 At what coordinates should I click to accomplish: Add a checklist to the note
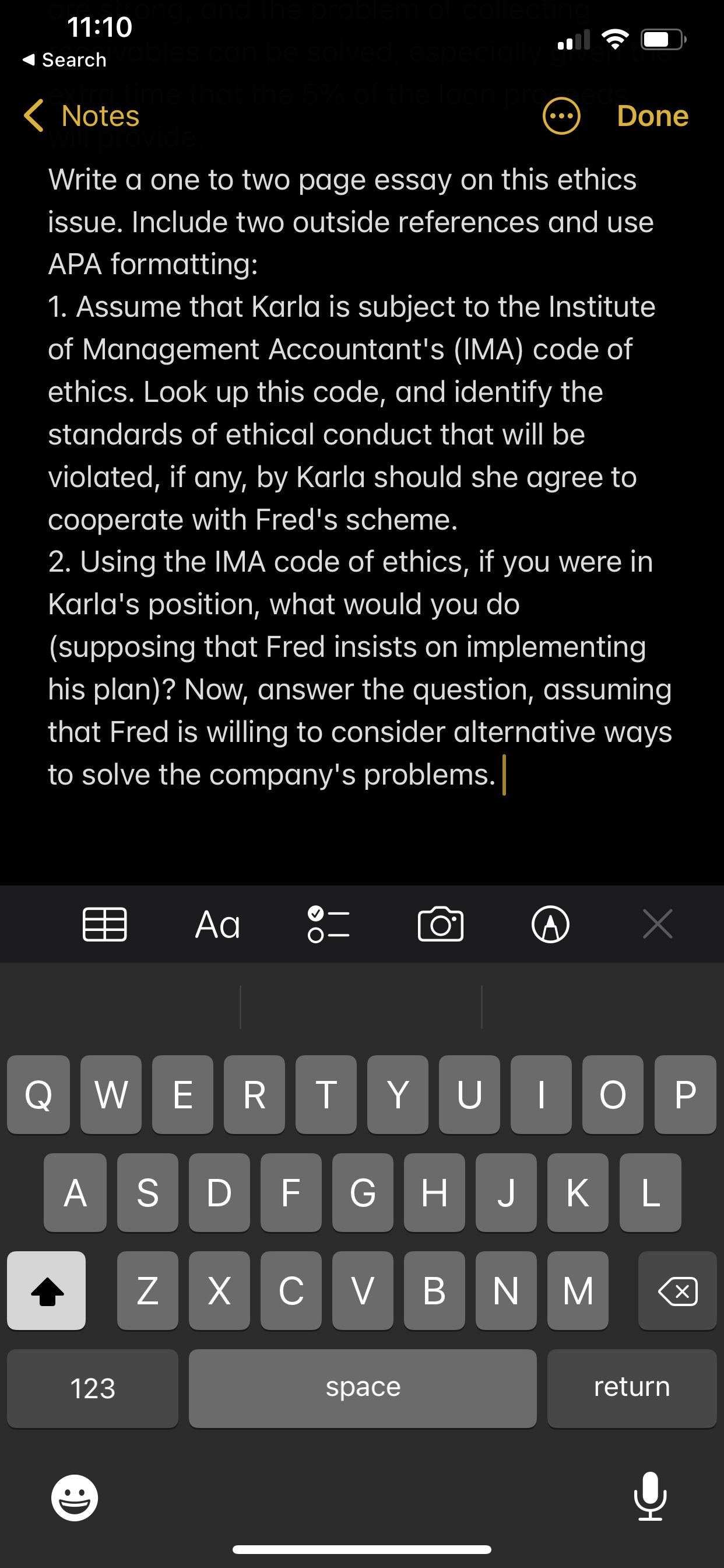coord(329,924)
